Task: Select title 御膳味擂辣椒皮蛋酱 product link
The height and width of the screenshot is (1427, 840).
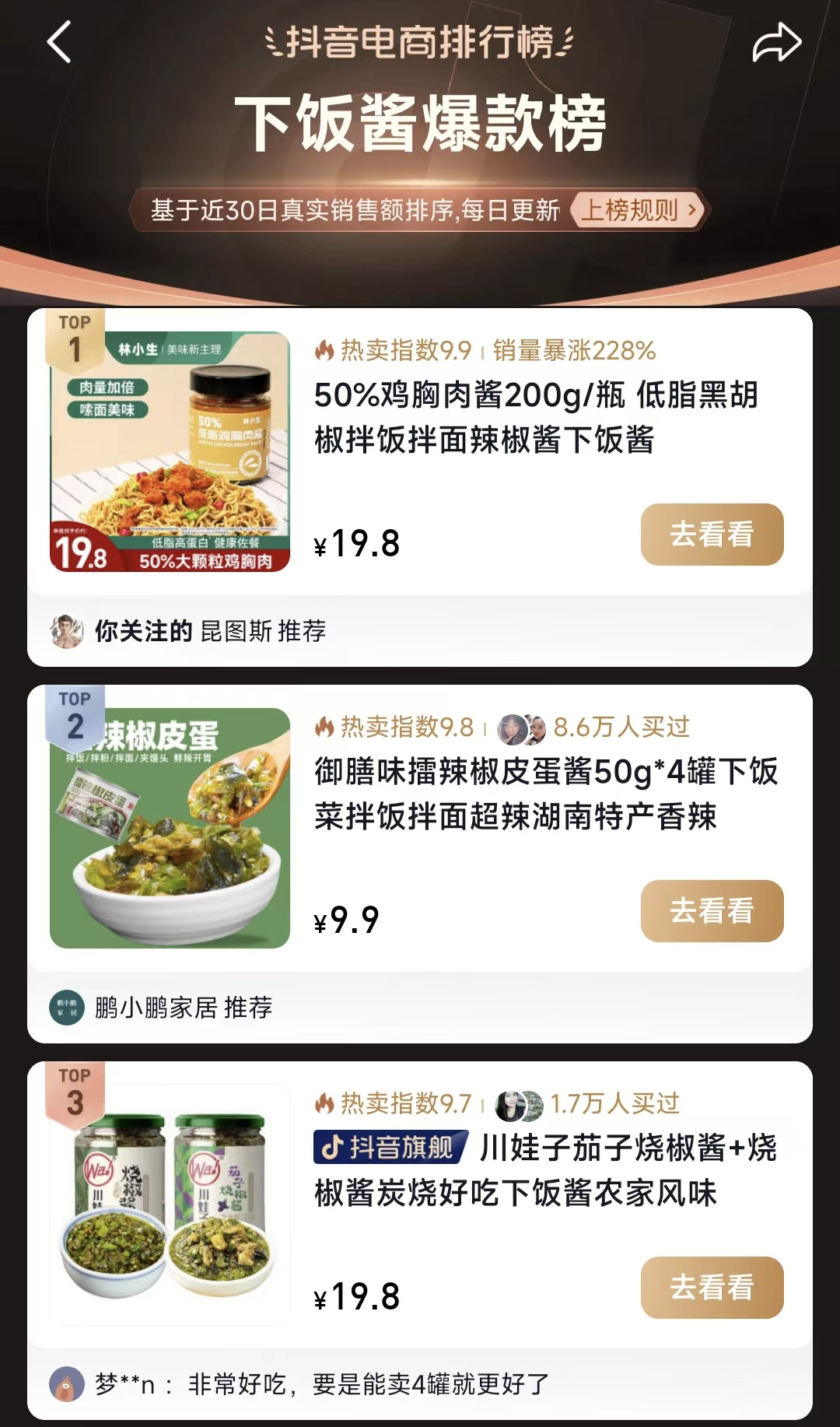Action: (544, 795)
